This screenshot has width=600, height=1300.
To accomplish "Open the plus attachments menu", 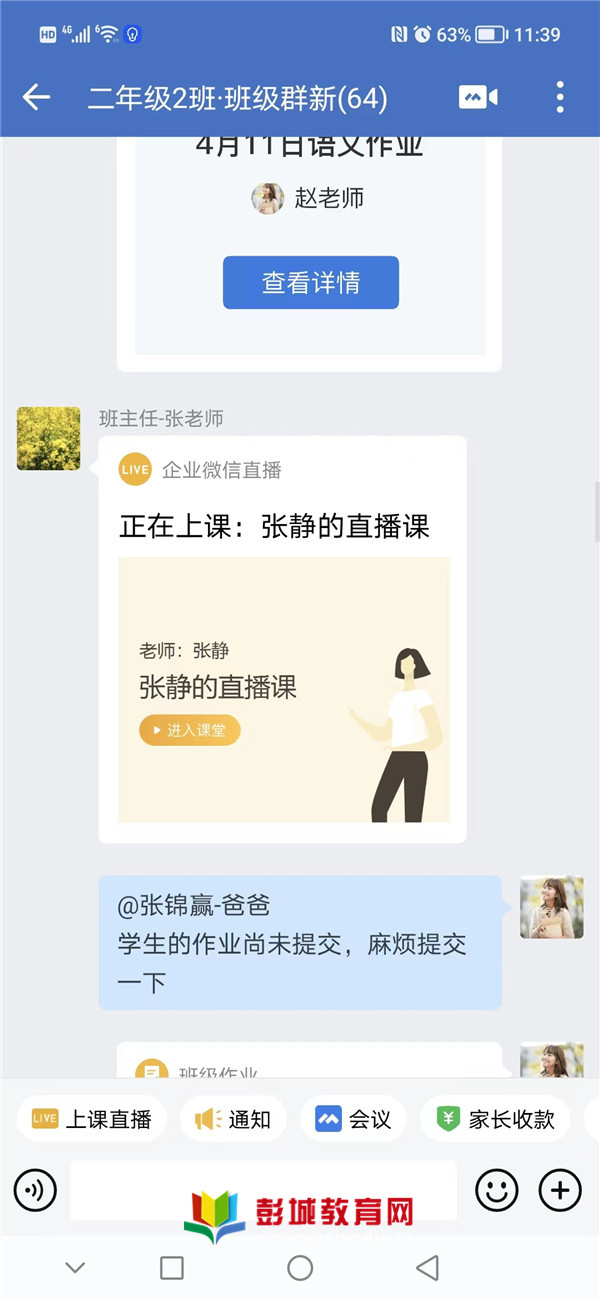I will (x=560, y=1190).
